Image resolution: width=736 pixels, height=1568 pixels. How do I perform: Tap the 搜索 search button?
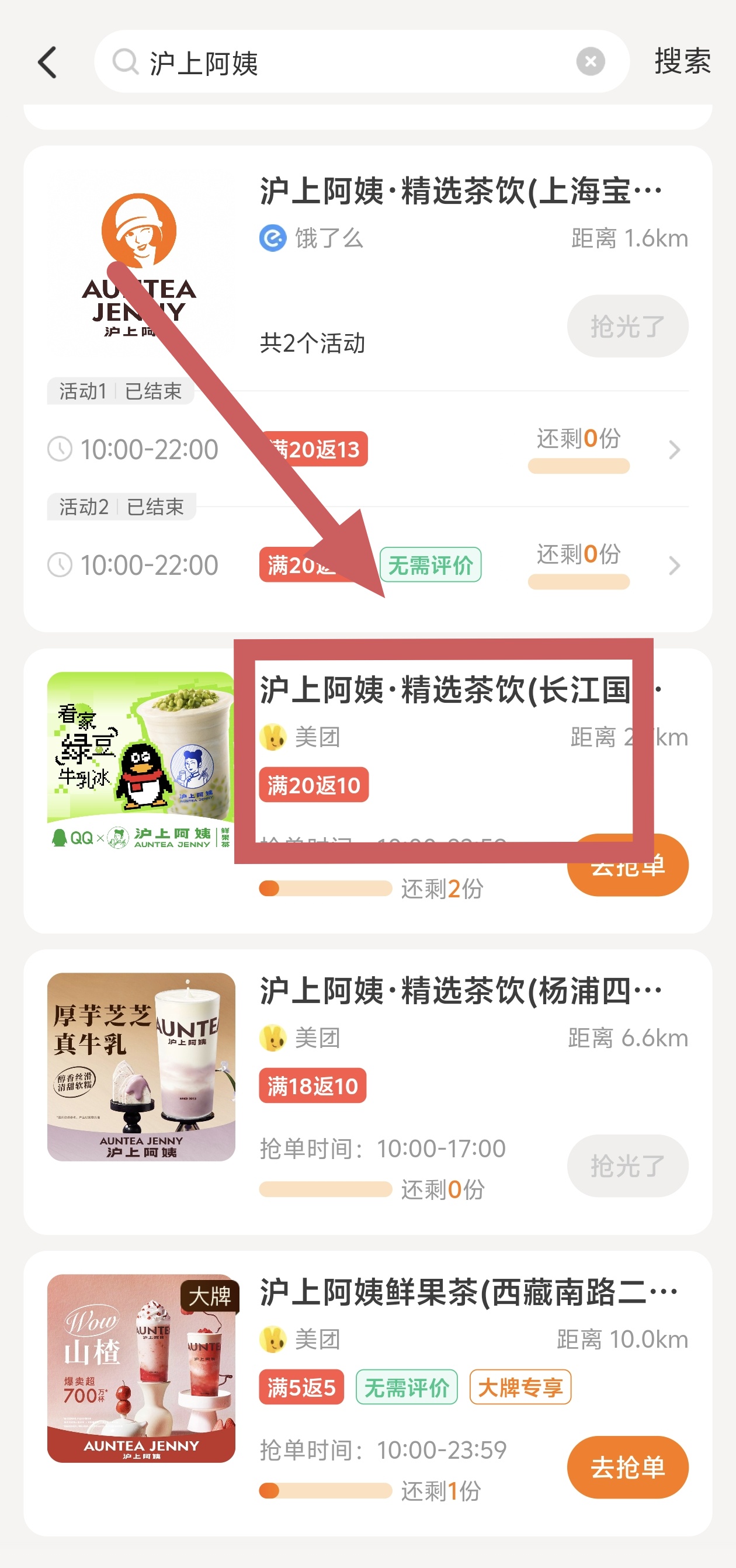682,62
